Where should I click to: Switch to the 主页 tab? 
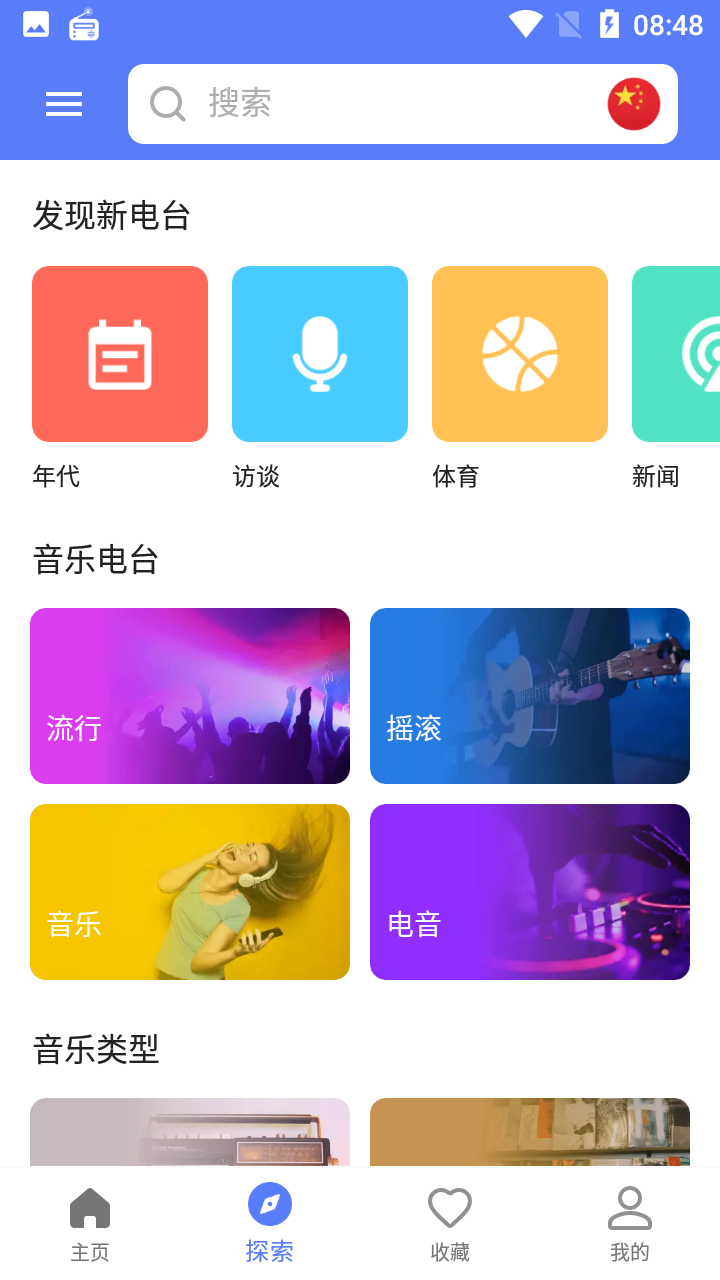90,1224
